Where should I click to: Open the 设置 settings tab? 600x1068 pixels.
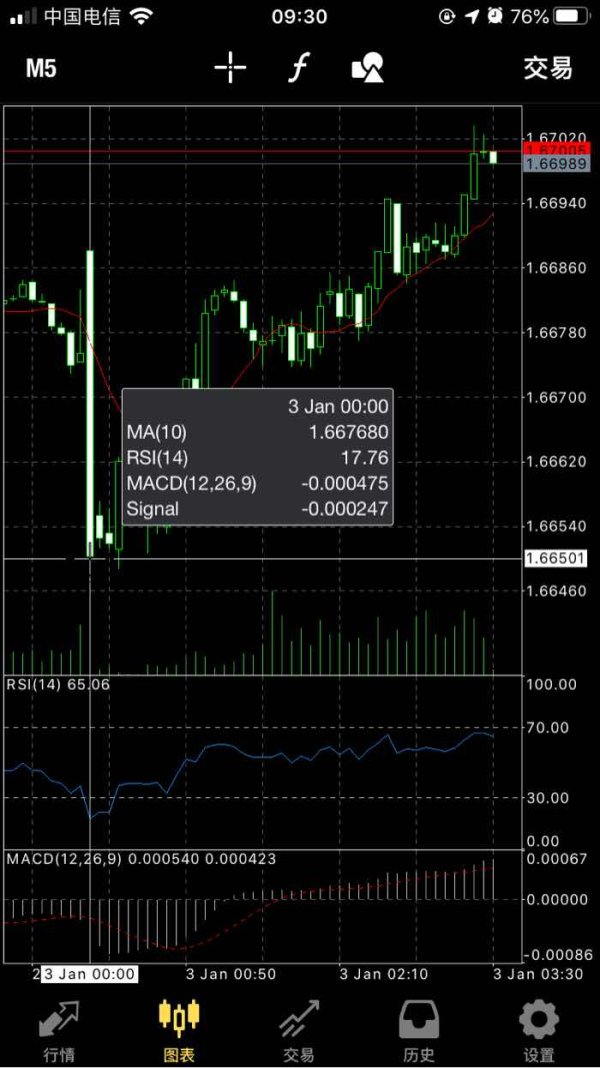[x=539, y=1030]
